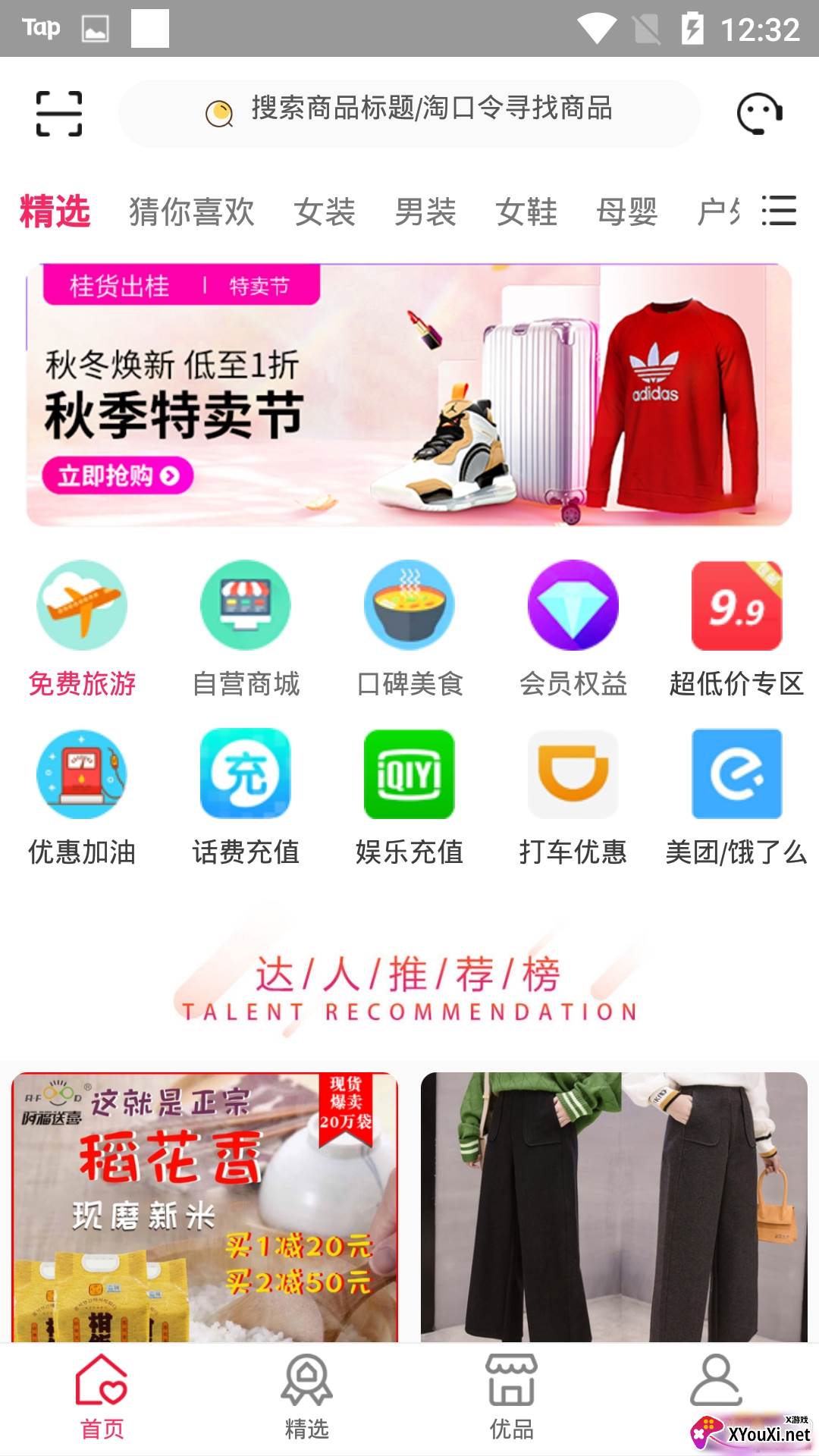Select the 男装 category tab
The height and width of the screenshot is (1456, 819).
(x=425, y=212)
